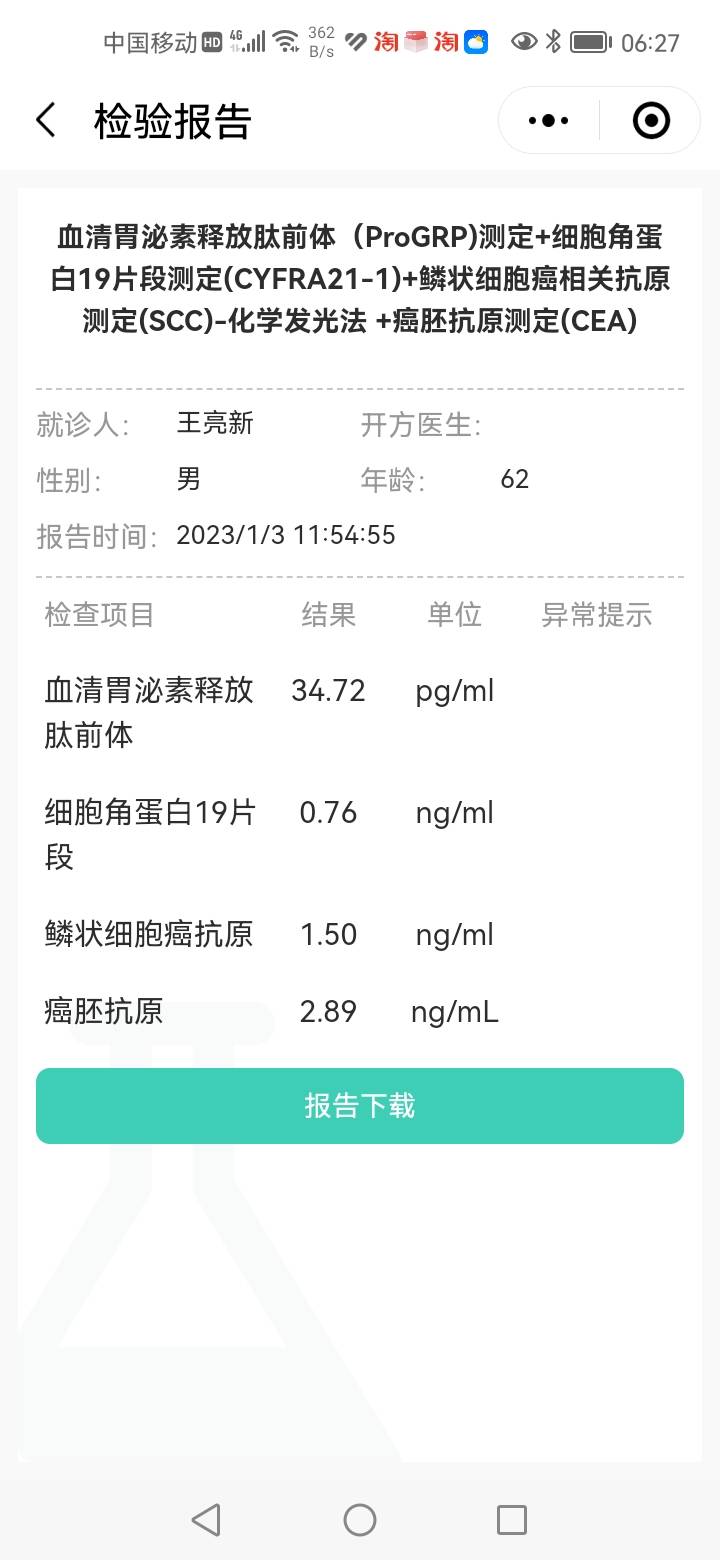Image resolution: width=720 pixels, height=1560 pixels.
Task: Tap the Bluetooth icon in the status bar
Action: coord(553,41)
